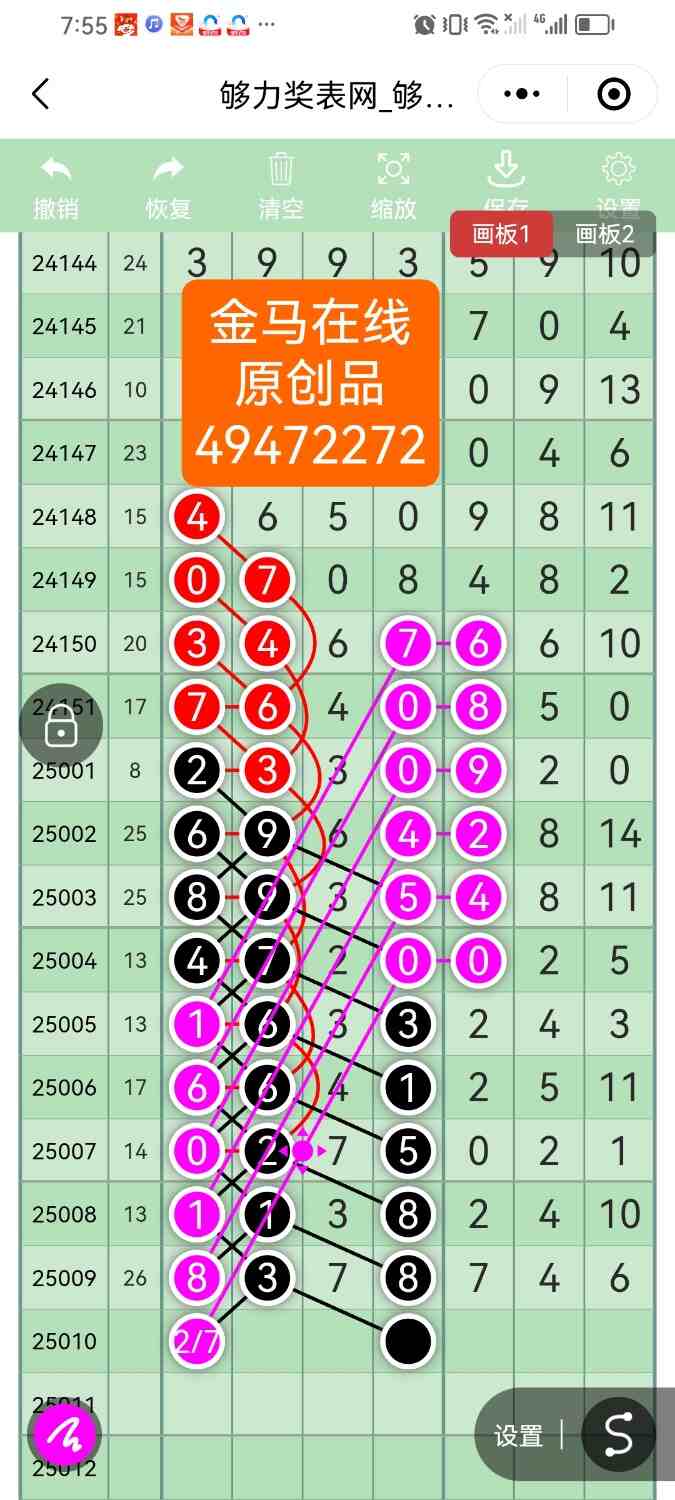675x1500 pixels.
Task: Tap the 缩放 zoom tool
Action: click(x=393, y=186)
